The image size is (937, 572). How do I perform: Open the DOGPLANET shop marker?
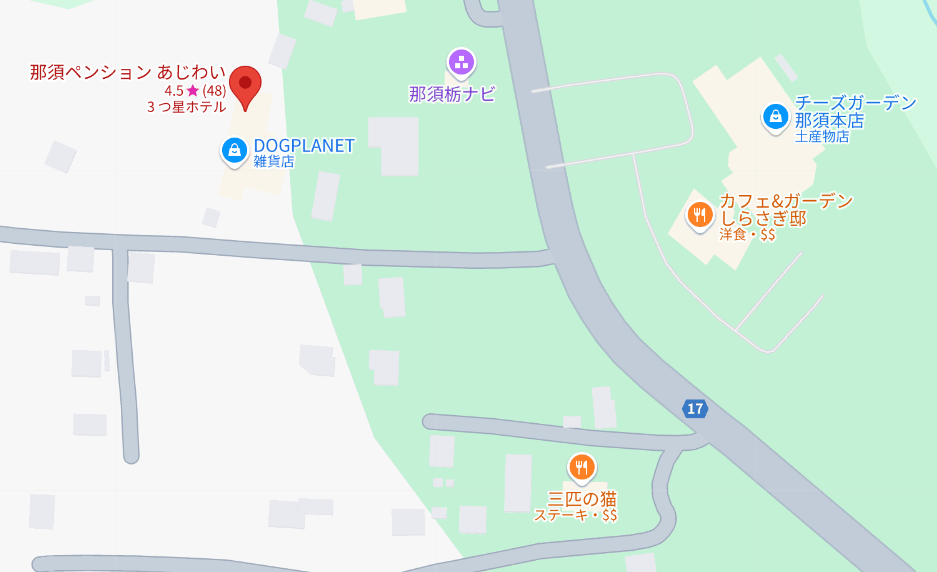[x=234, y=150]
